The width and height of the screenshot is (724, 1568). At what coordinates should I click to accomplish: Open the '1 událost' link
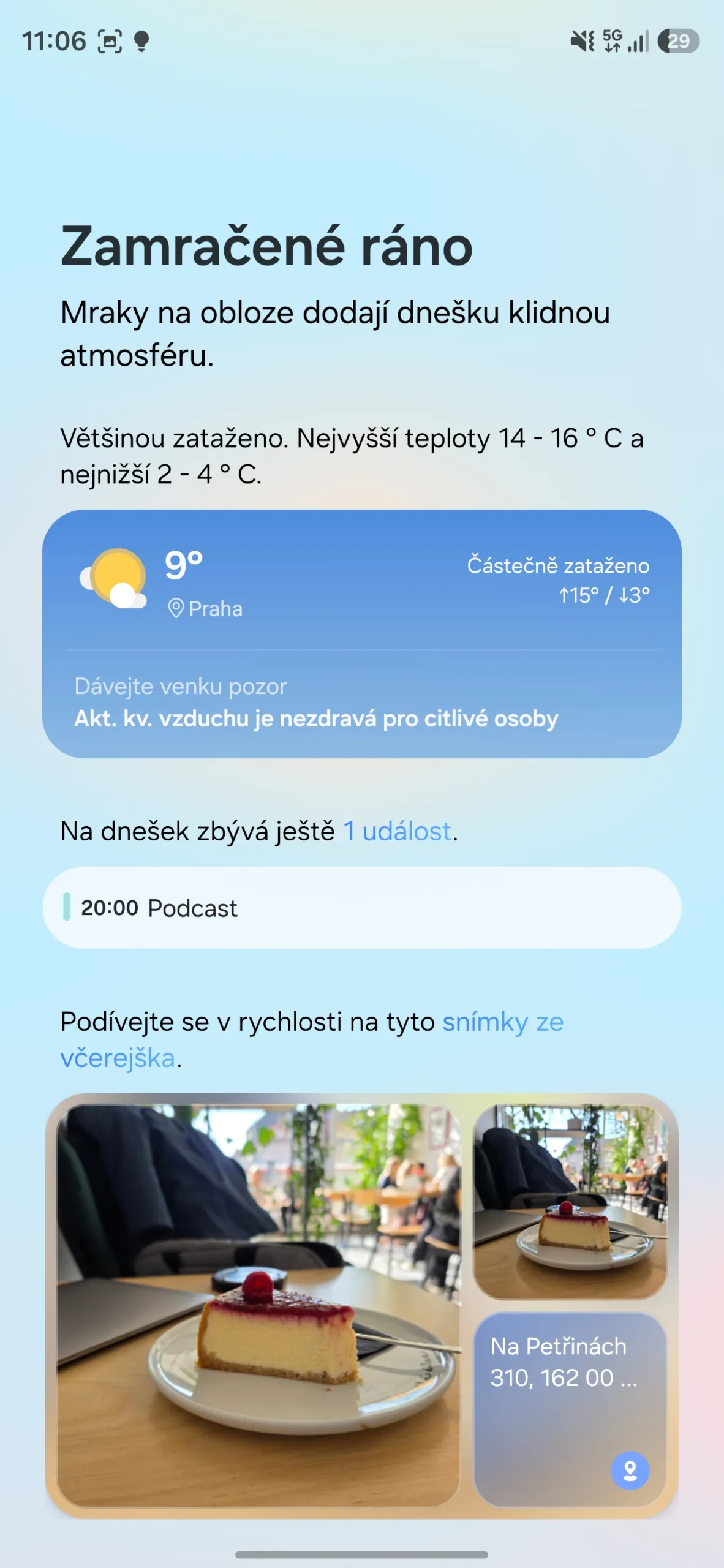pyautogui.click(x=399, y=832)
